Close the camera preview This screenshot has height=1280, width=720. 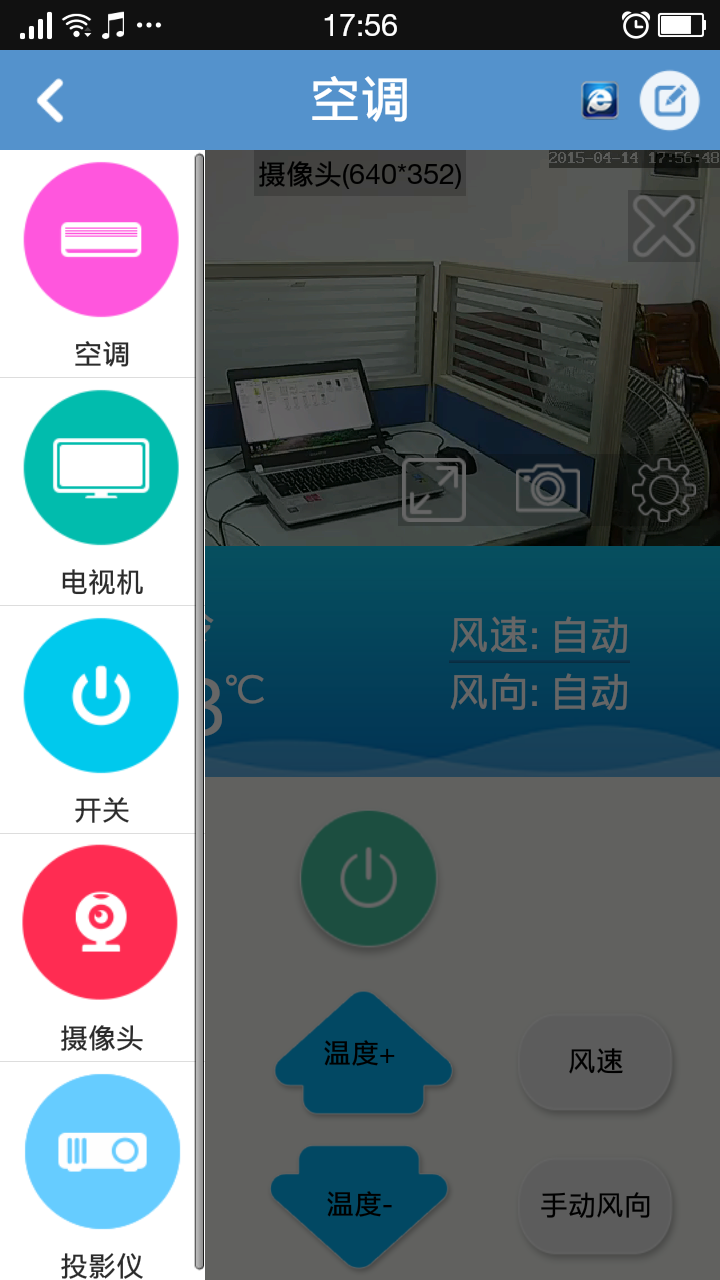pyautogui.click(x=664, y=226)
